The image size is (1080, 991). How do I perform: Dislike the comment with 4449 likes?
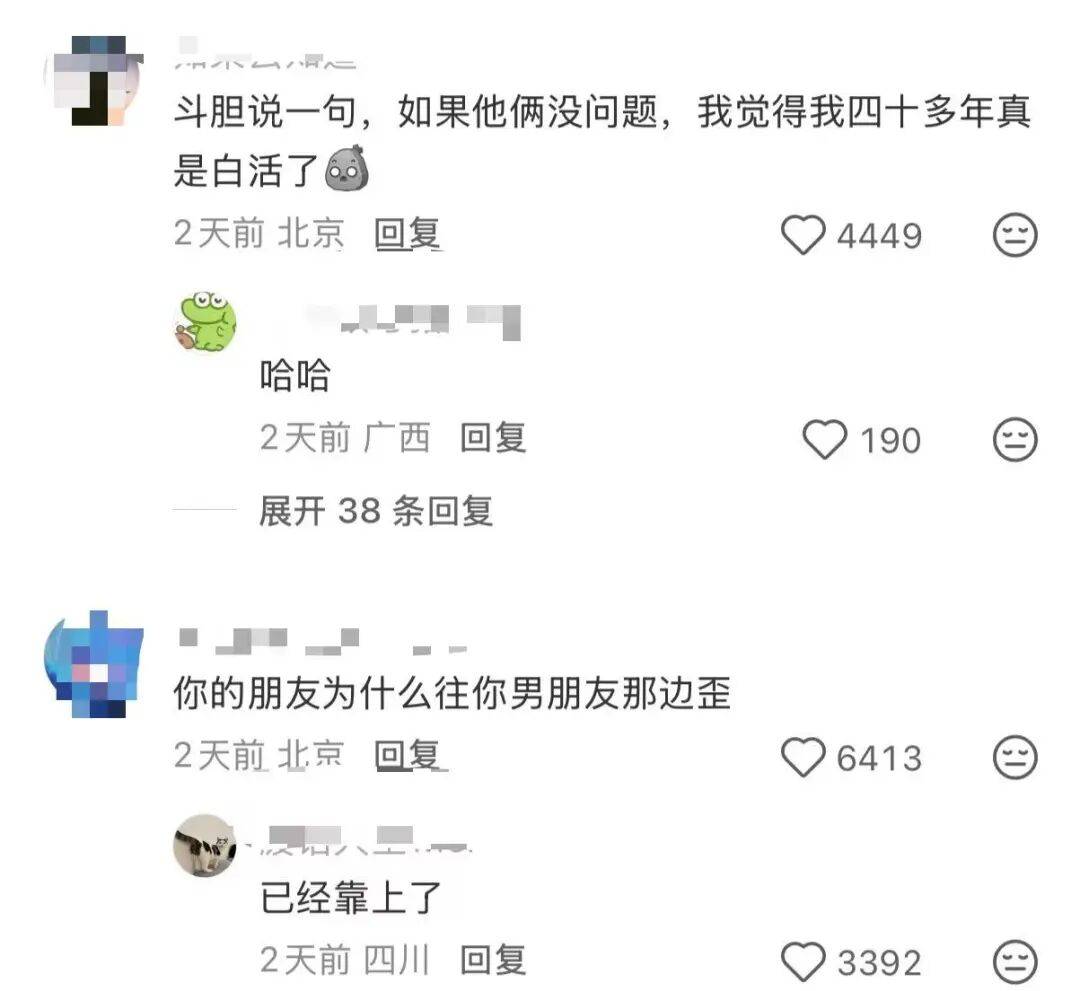pos(1015,236)
